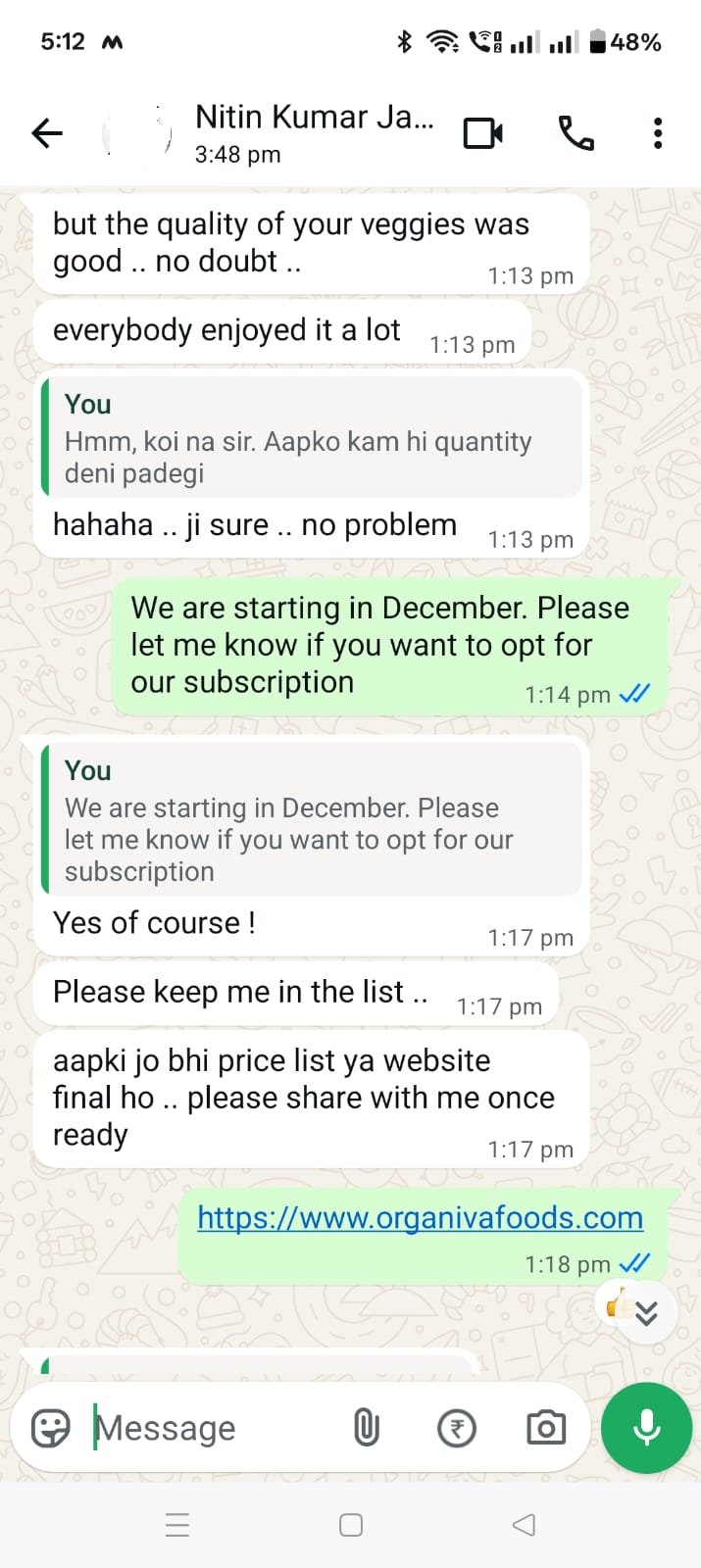The image size is (701, 1568).
Task: Start a voice call with Nitin
Action: 576,133
